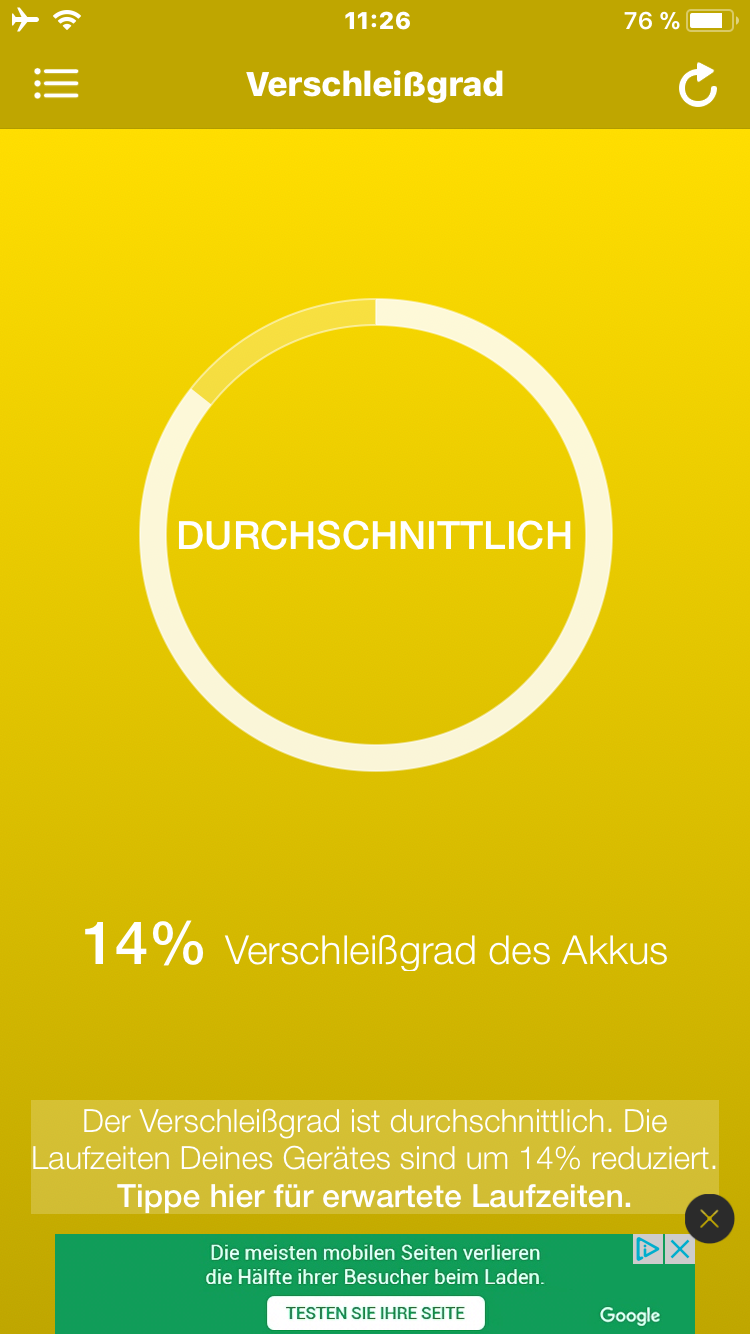
Task: Open the list menu icon
Action: [56, 84]
